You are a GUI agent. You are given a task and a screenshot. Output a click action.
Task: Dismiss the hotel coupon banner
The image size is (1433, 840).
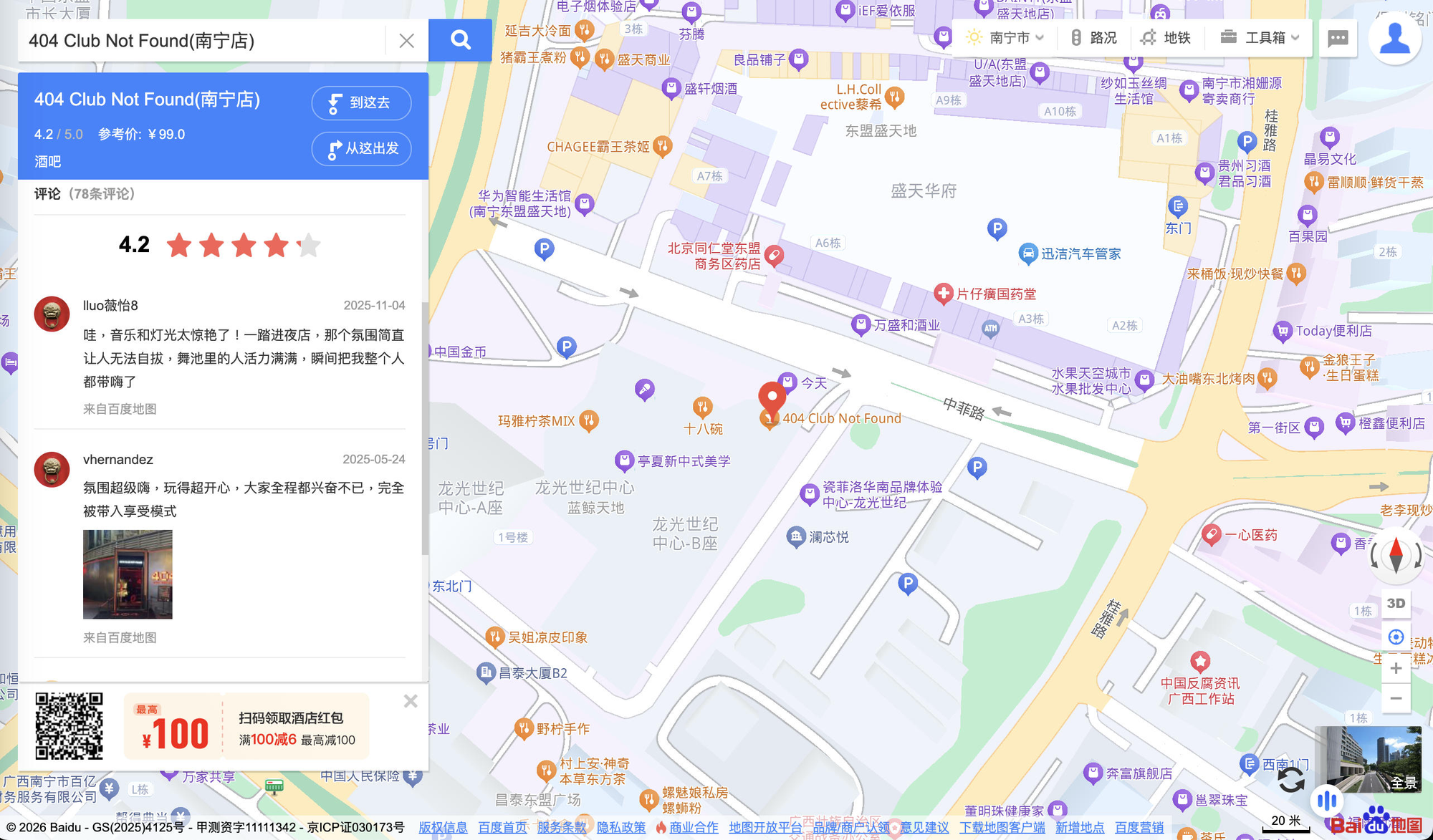click(x=411, y=701)
